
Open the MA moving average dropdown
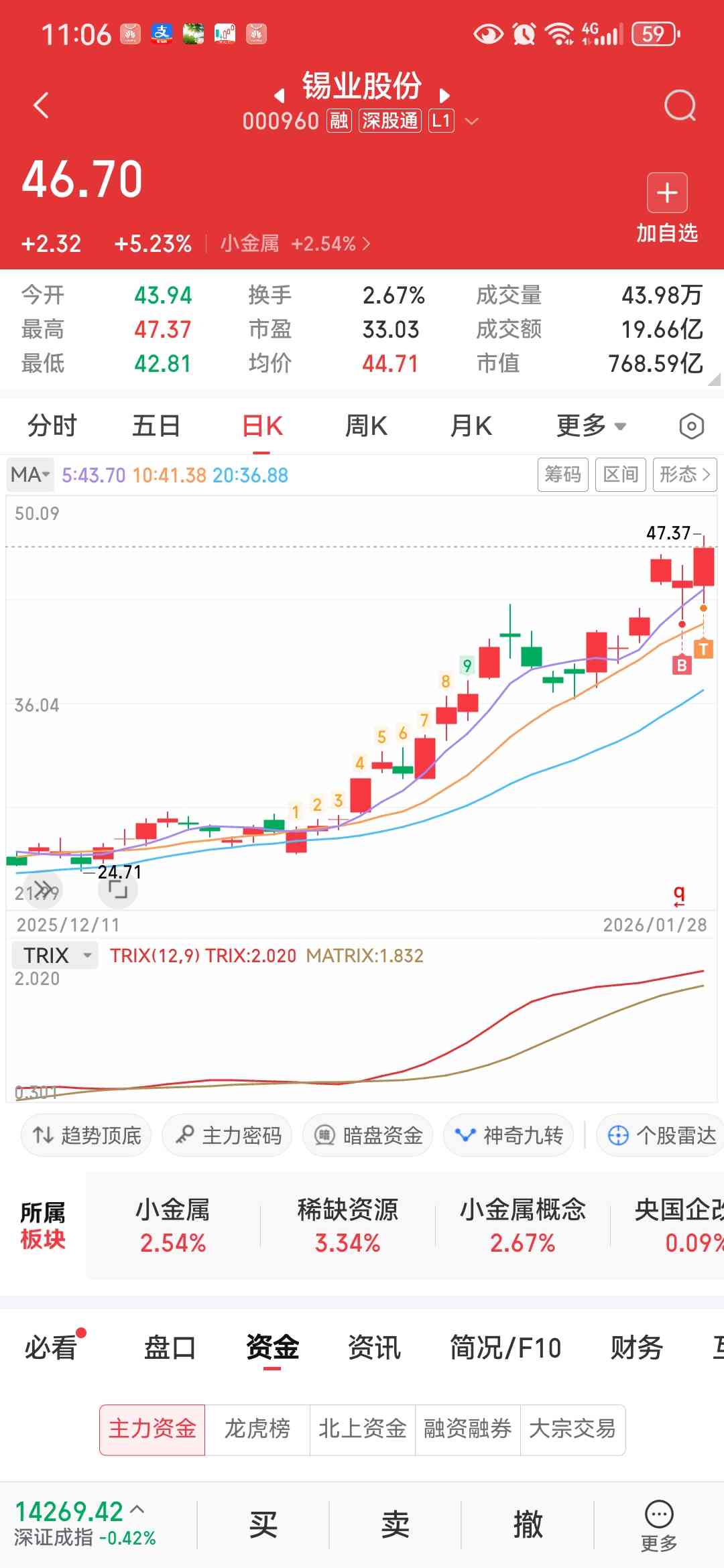[30, 474]
